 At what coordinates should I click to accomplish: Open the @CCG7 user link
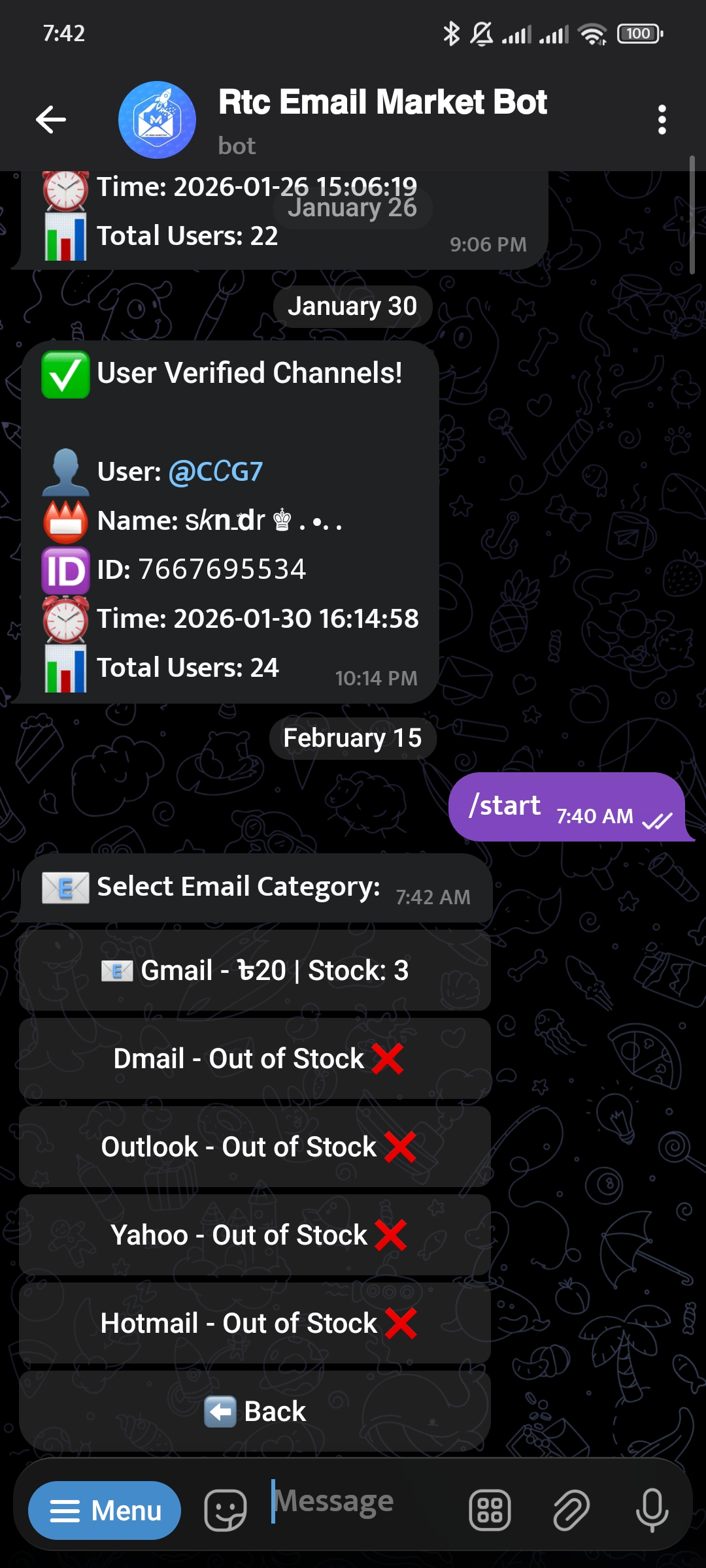[216, 472]
